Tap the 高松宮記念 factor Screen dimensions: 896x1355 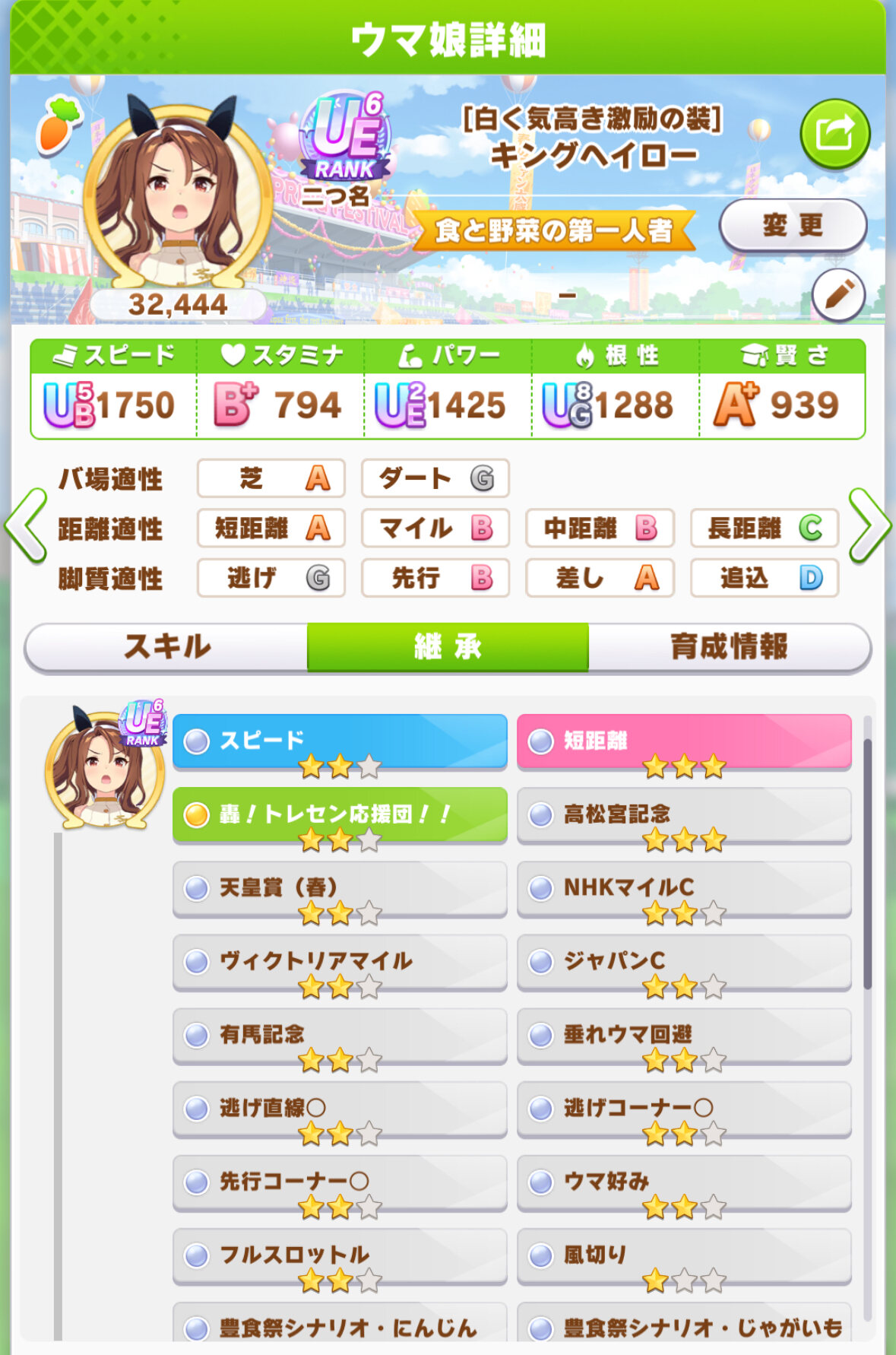[x=684, y=815]
